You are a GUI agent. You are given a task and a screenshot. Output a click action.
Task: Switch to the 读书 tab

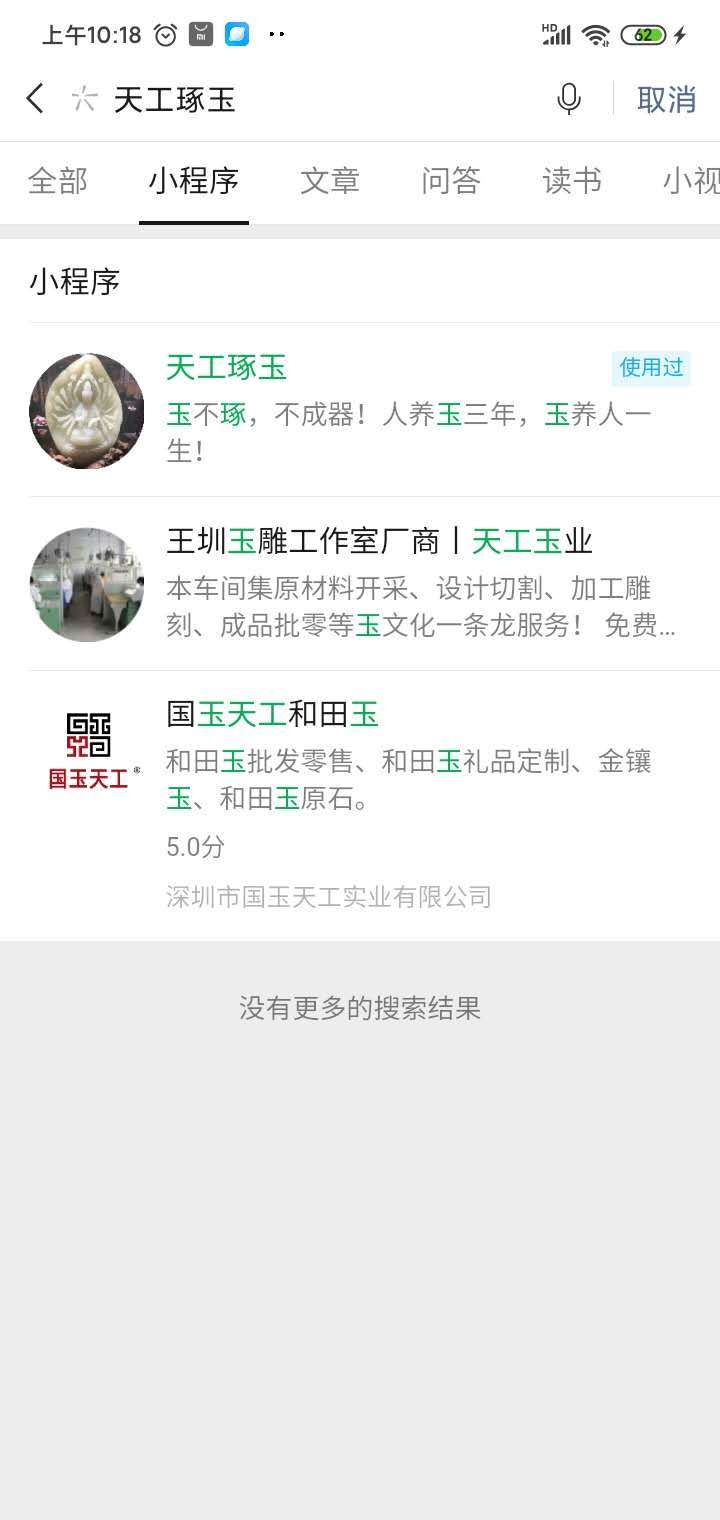click(572, 181)
